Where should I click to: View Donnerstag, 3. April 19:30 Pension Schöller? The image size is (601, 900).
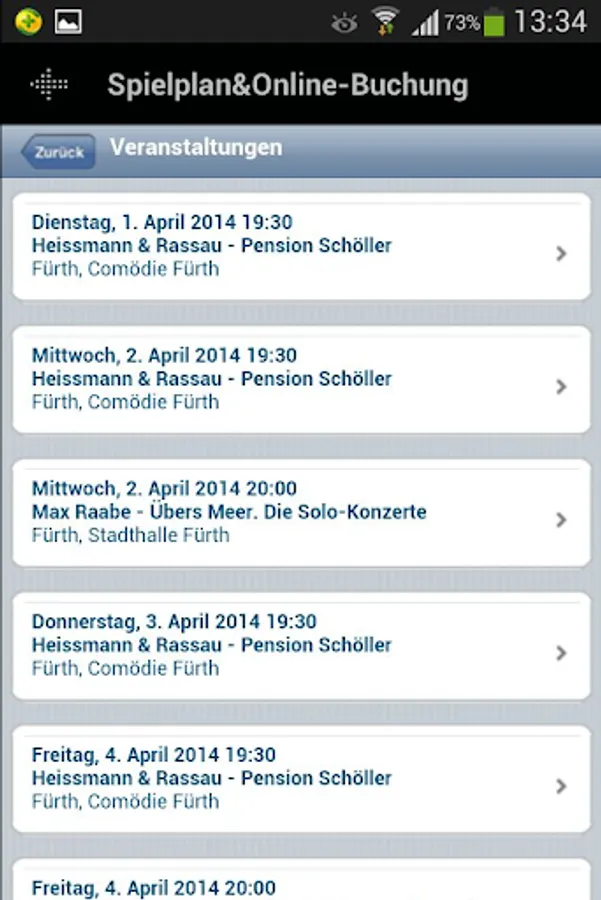300,645
